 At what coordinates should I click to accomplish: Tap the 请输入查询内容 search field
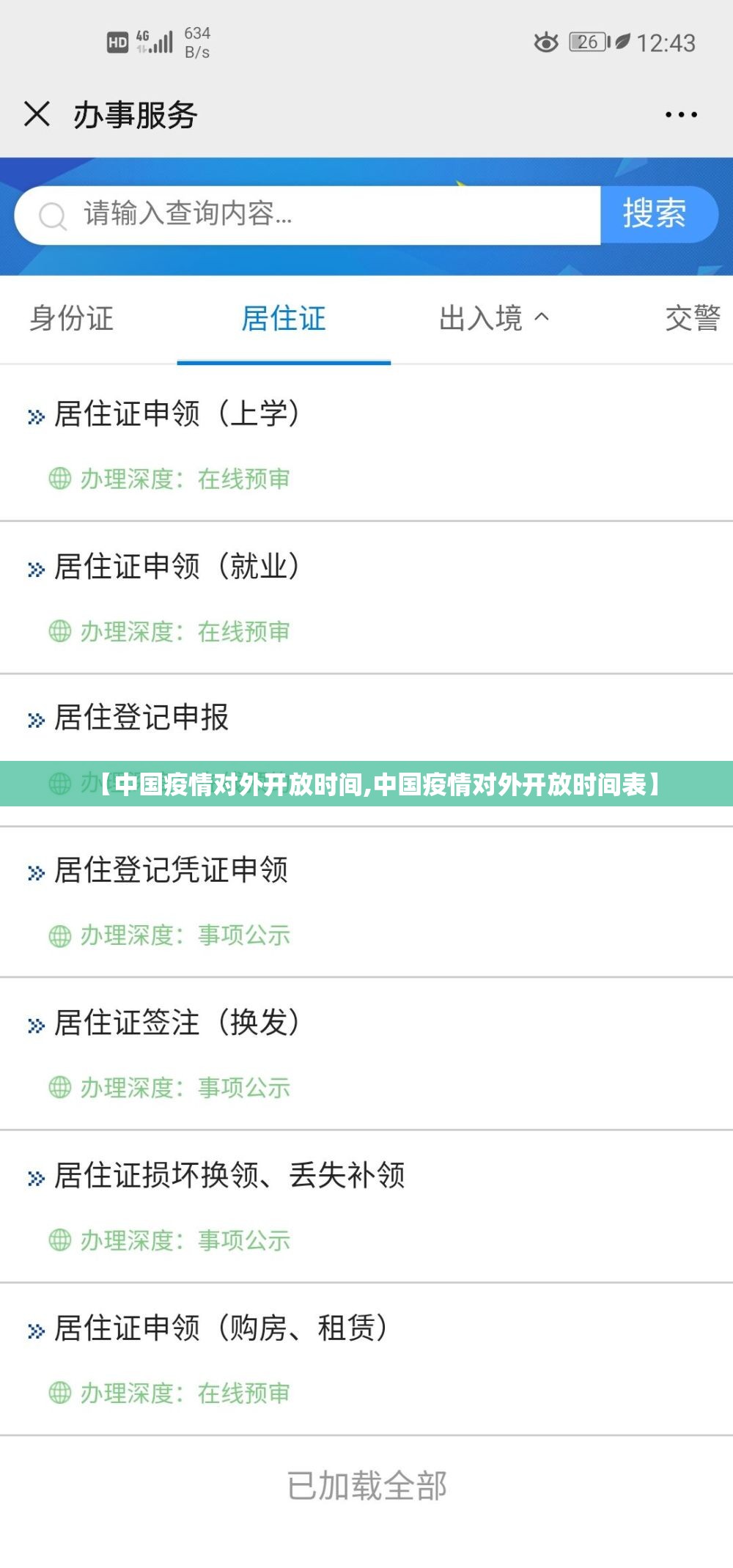[x=308, y=215]
